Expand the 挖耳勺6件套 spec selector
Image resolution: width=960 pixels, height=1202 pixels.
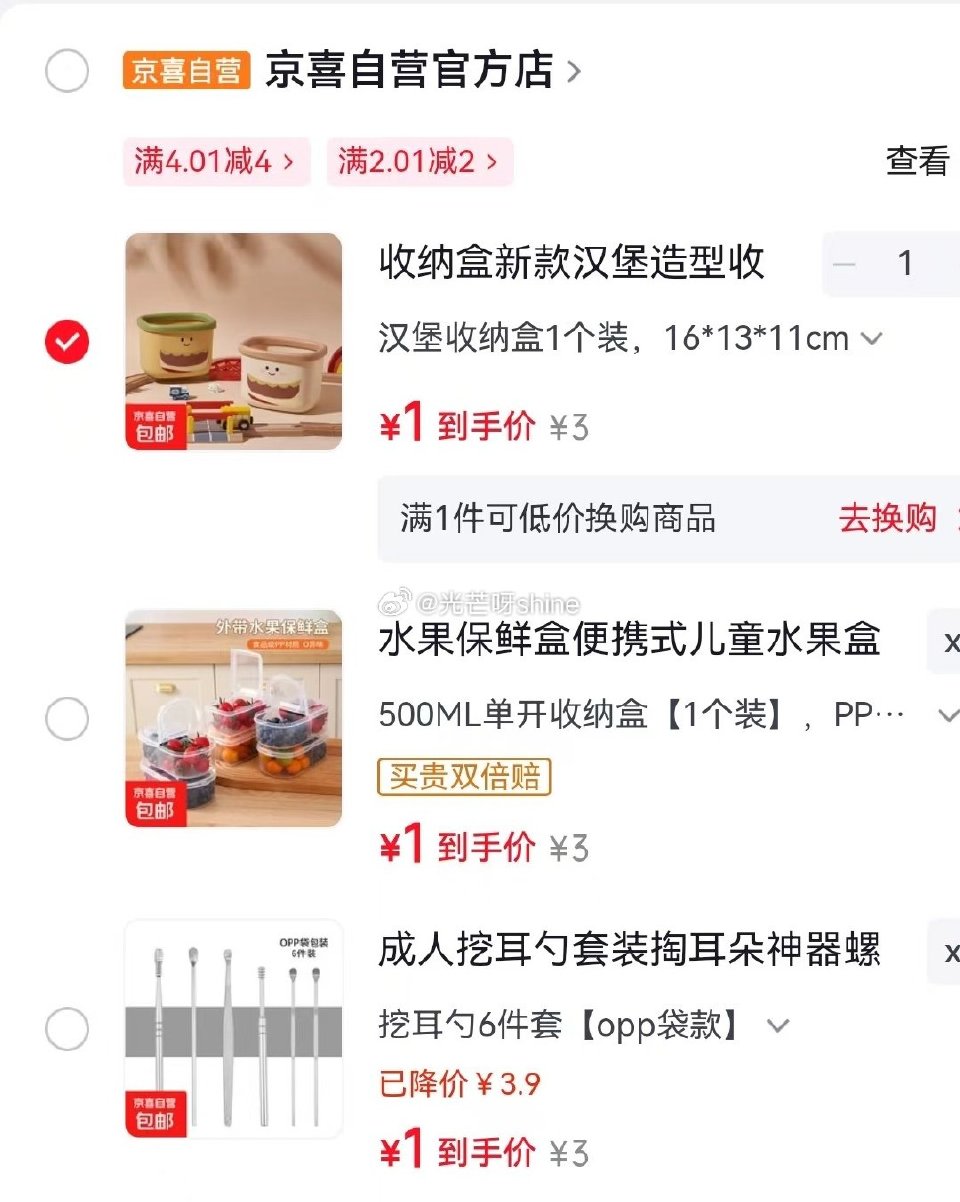(x=777, y=1024)
